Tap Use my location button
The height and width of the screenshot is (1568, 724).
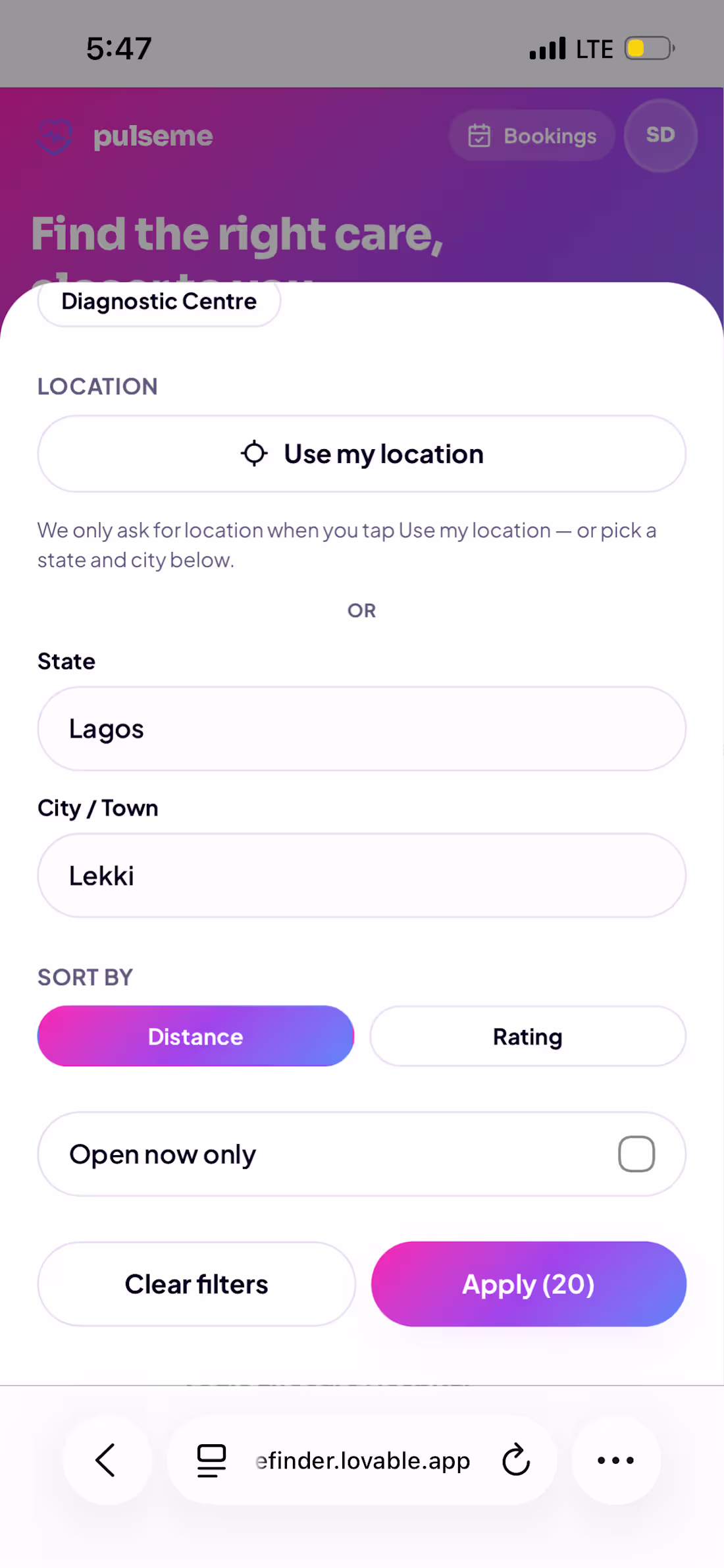(x=361, y=454)
